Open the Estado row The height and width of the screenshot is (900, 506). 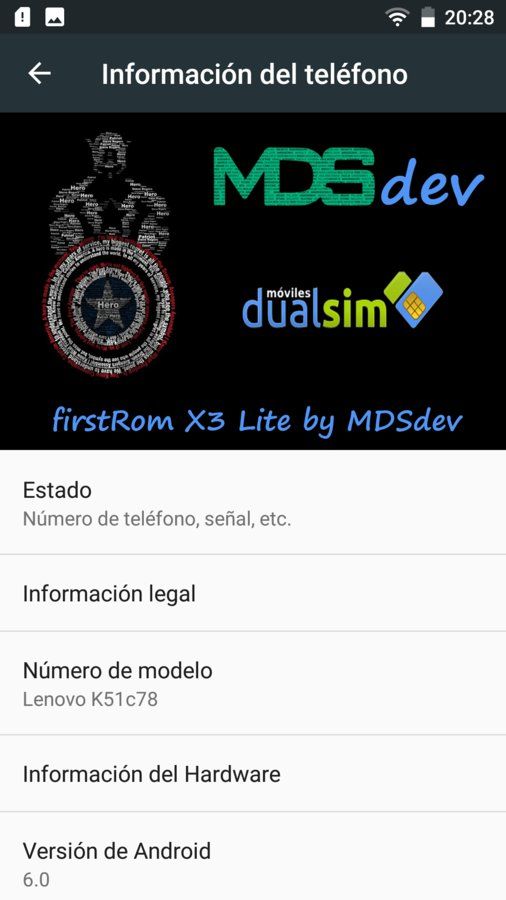tap(253, 503)
